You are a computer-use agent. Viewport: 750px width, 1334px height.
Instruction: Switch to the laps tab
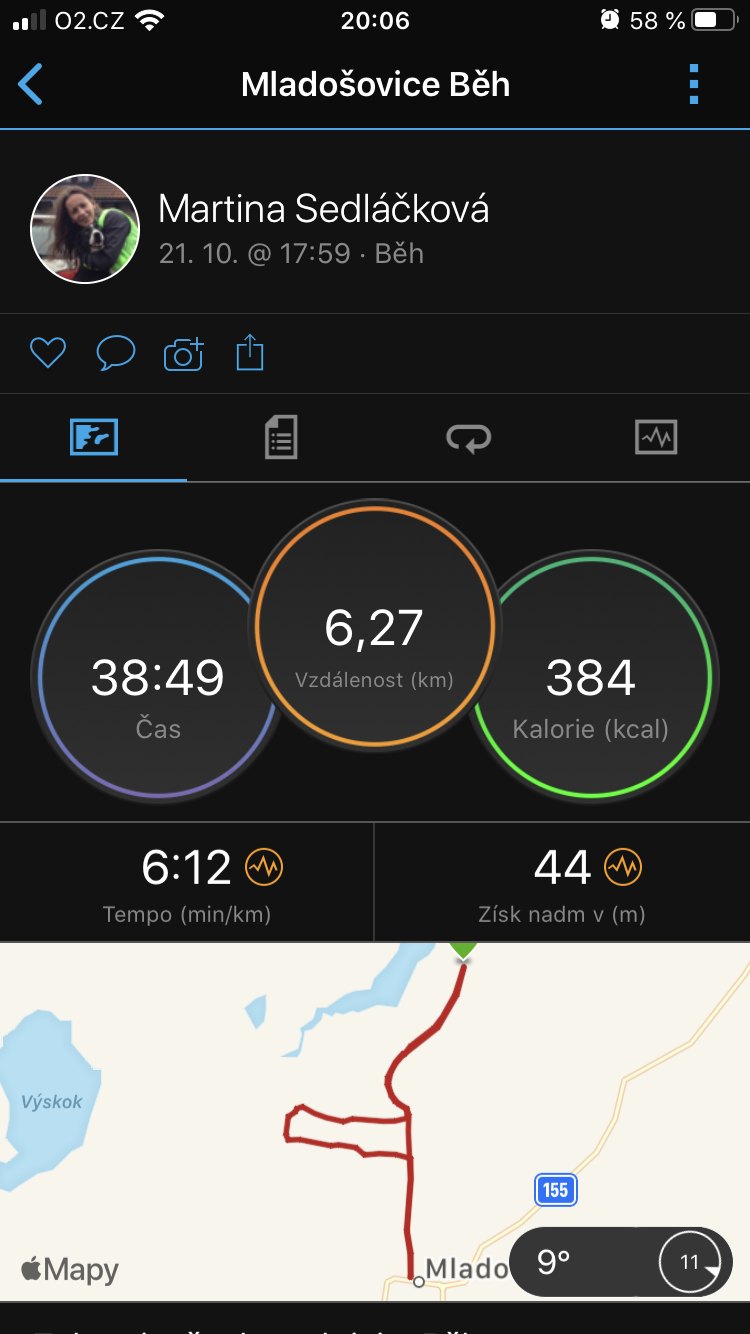tap(468, 438)
